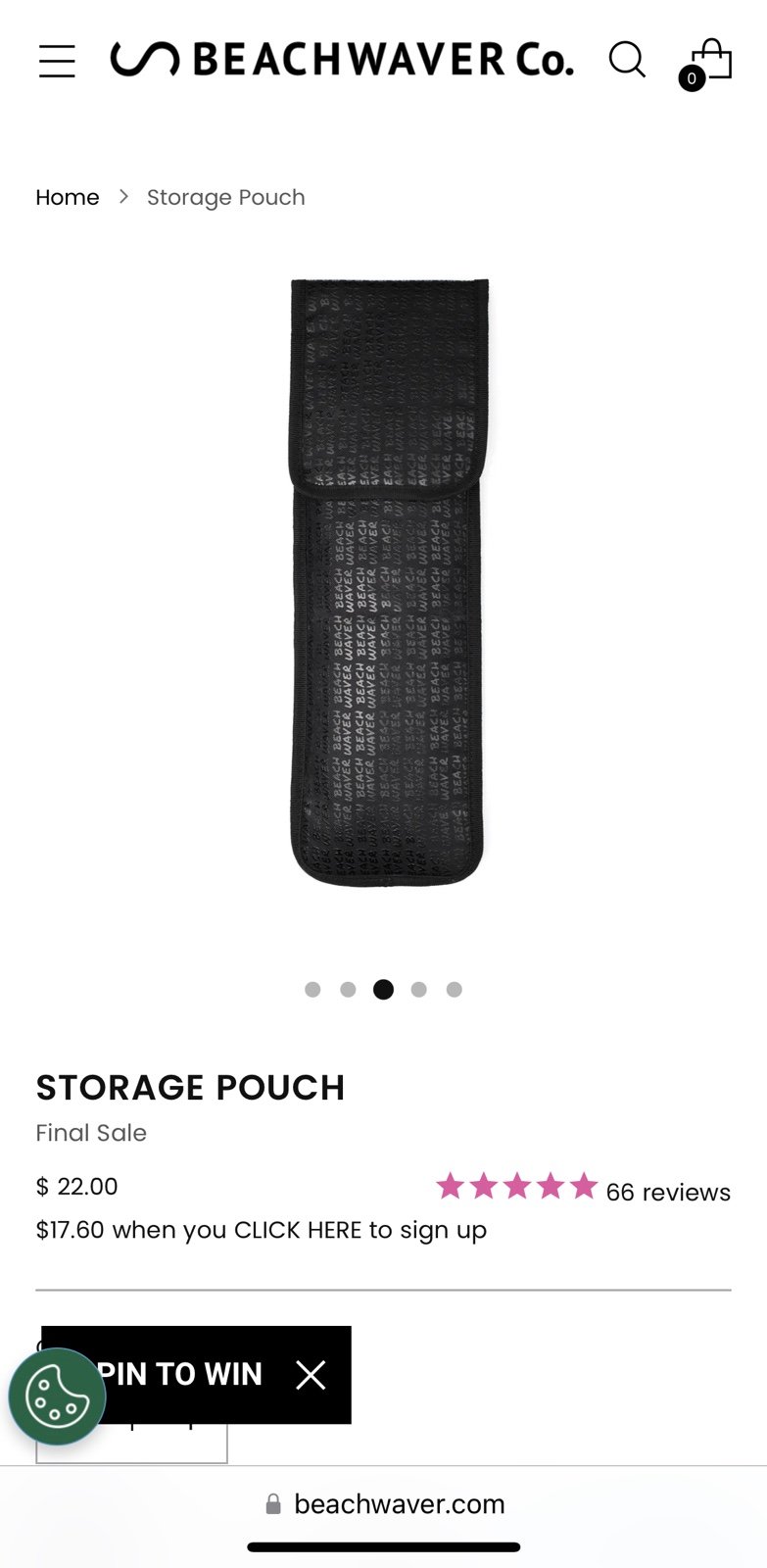Go to the Beachwaver Co. homepage logo

pos(342,60)
